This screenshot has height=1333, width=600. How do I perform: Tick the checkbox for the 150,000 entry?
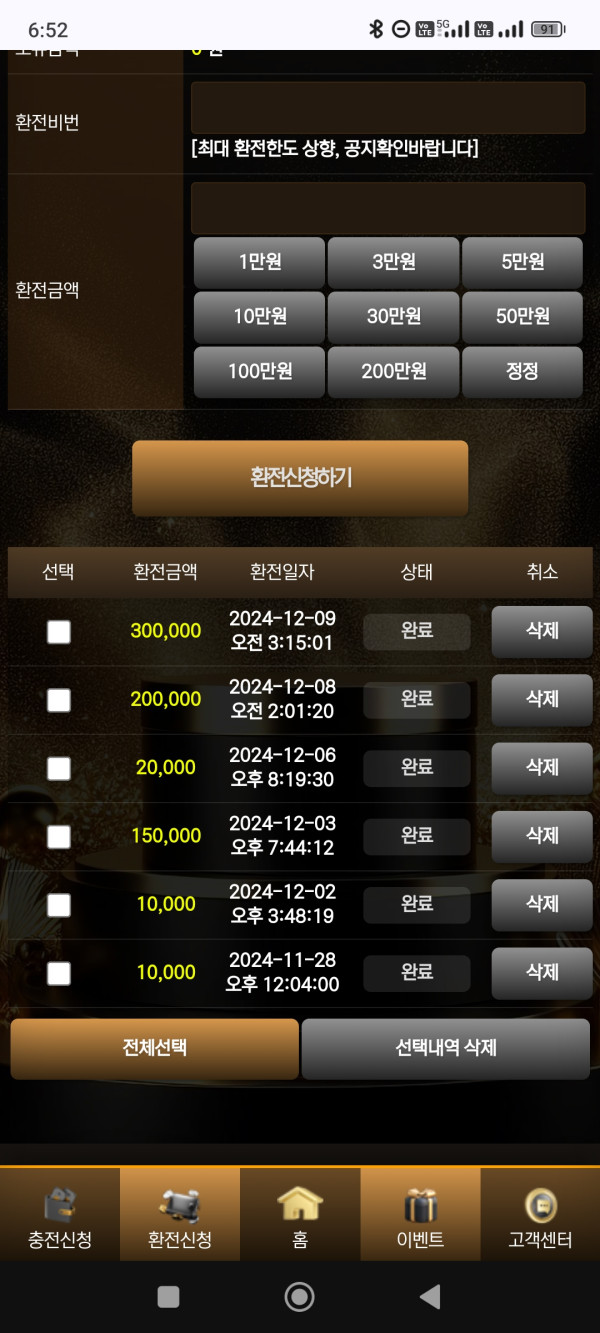(x=59, y=836)
